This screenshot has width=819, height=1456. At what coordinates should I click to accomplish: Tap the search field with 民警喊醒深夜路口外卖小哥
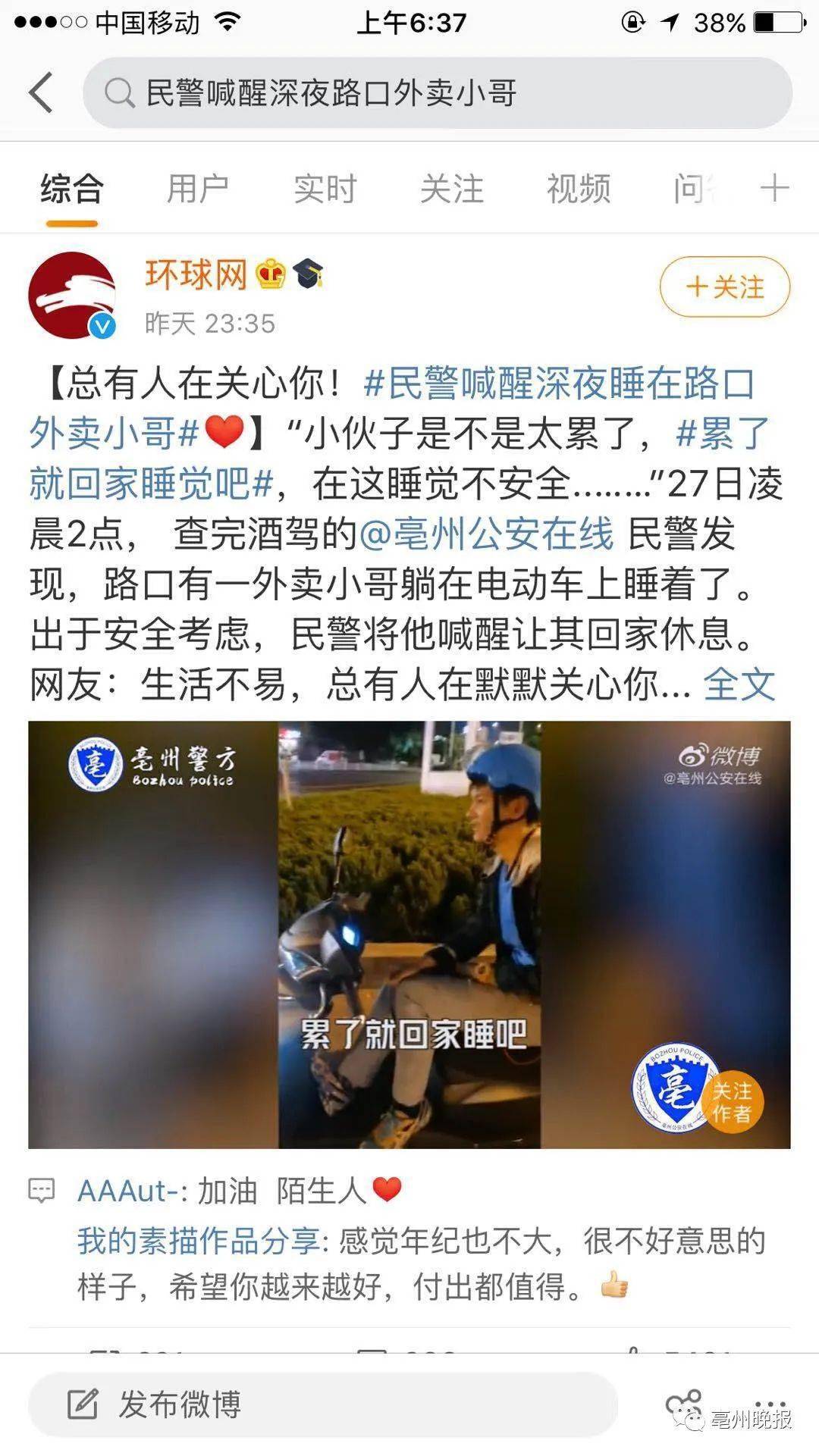(436, 93)
